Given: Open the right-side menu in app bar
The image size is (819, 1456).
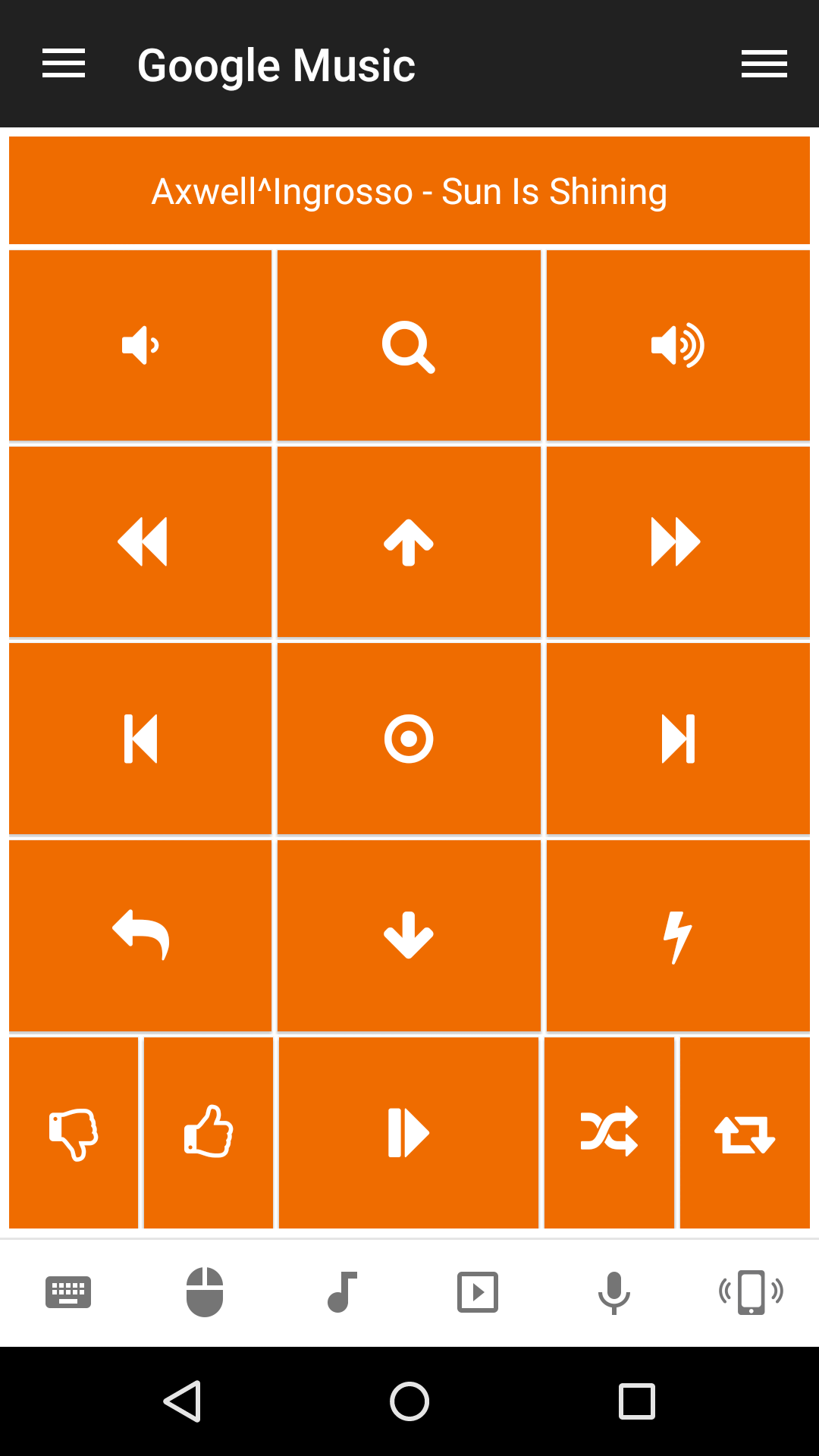Looking at the screenshot, I should [764, 64].
